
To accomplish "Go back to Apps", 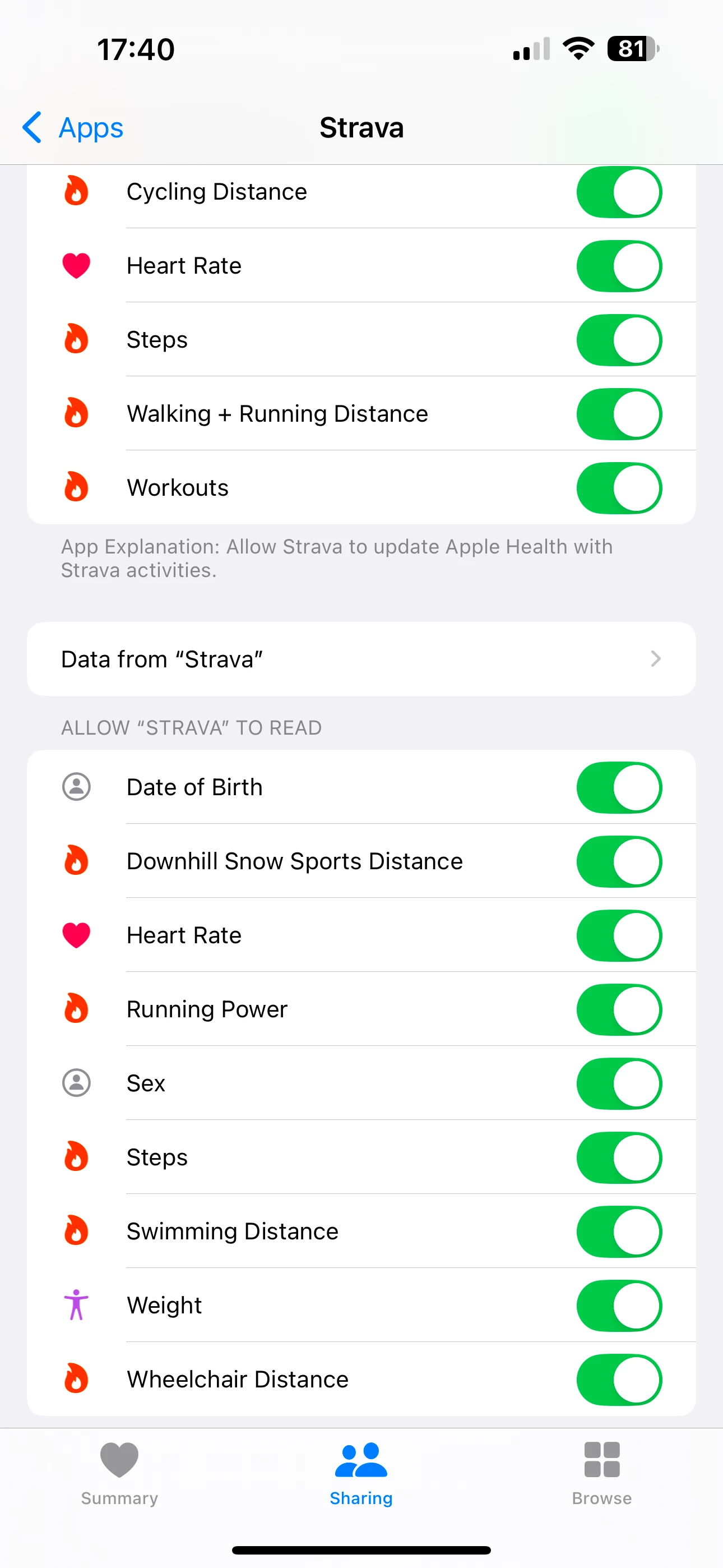I will pos(73,128).
